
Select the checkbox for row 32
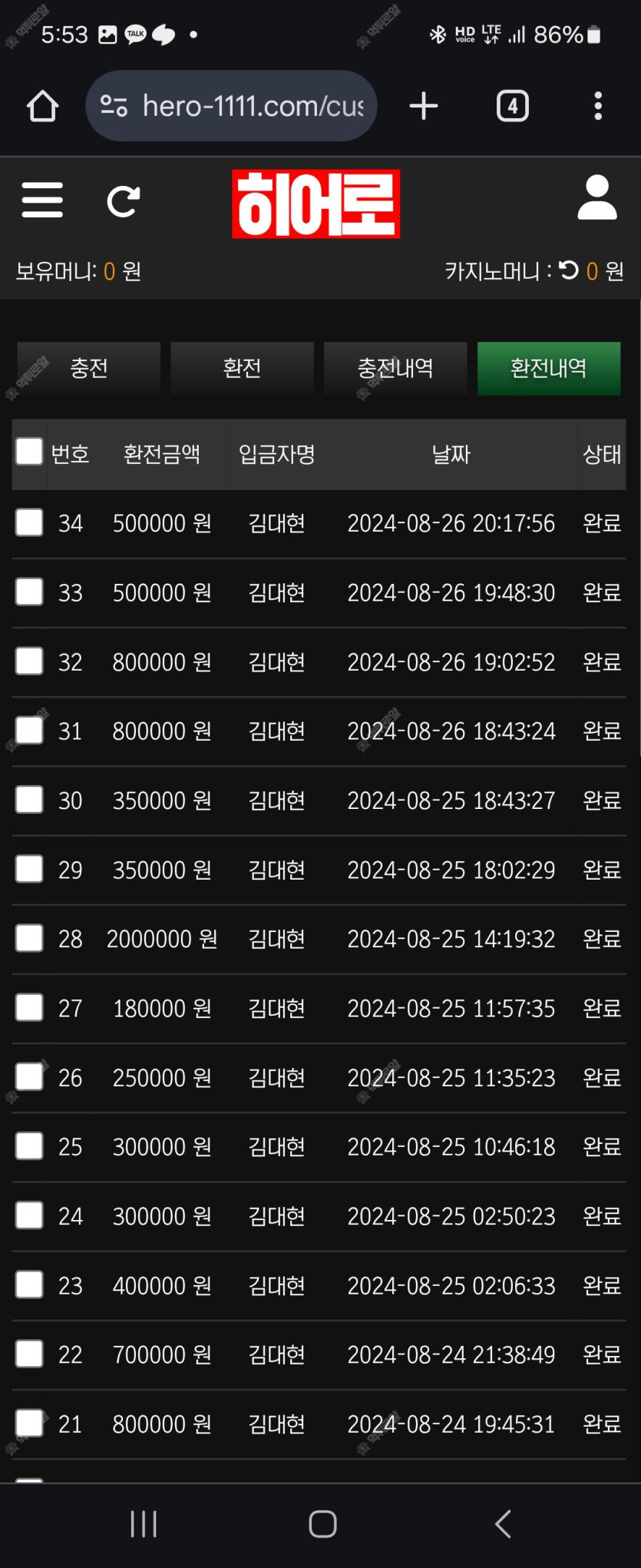coord(29,661)
